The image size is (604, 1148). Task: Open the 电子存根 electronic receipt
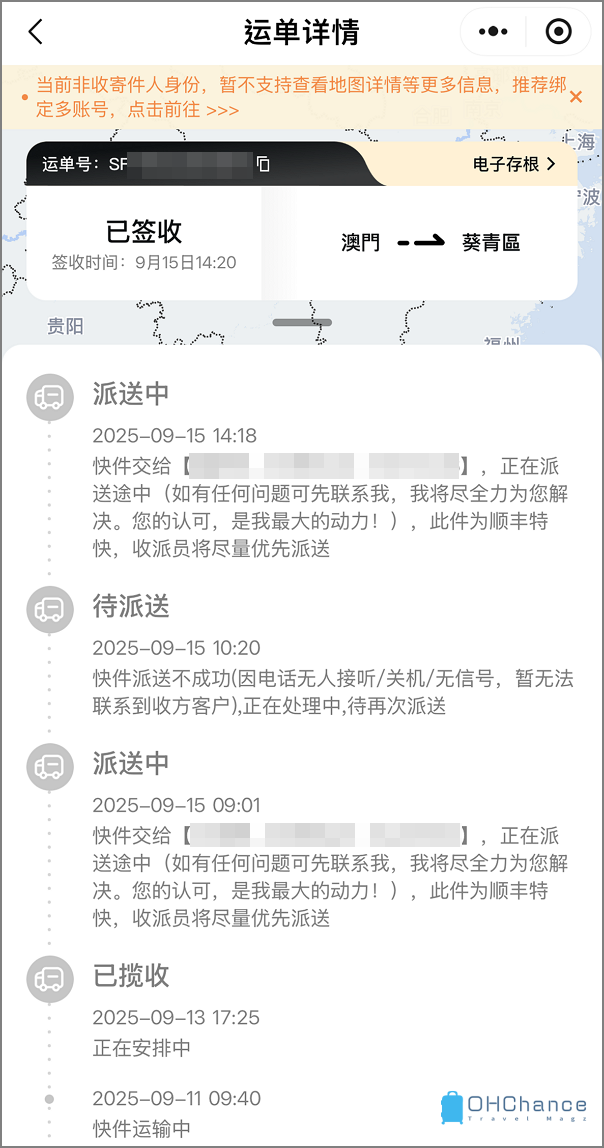click(514, 163)
